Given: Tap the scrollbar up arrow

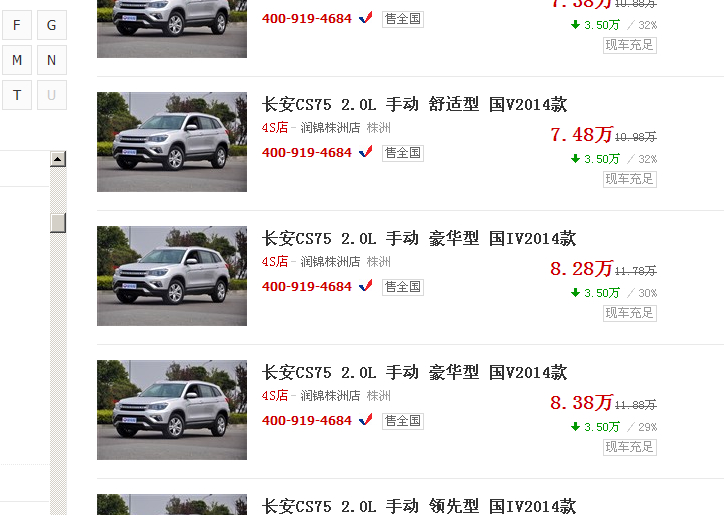Looking at the screenshot, I should click(x=58, y=159).
